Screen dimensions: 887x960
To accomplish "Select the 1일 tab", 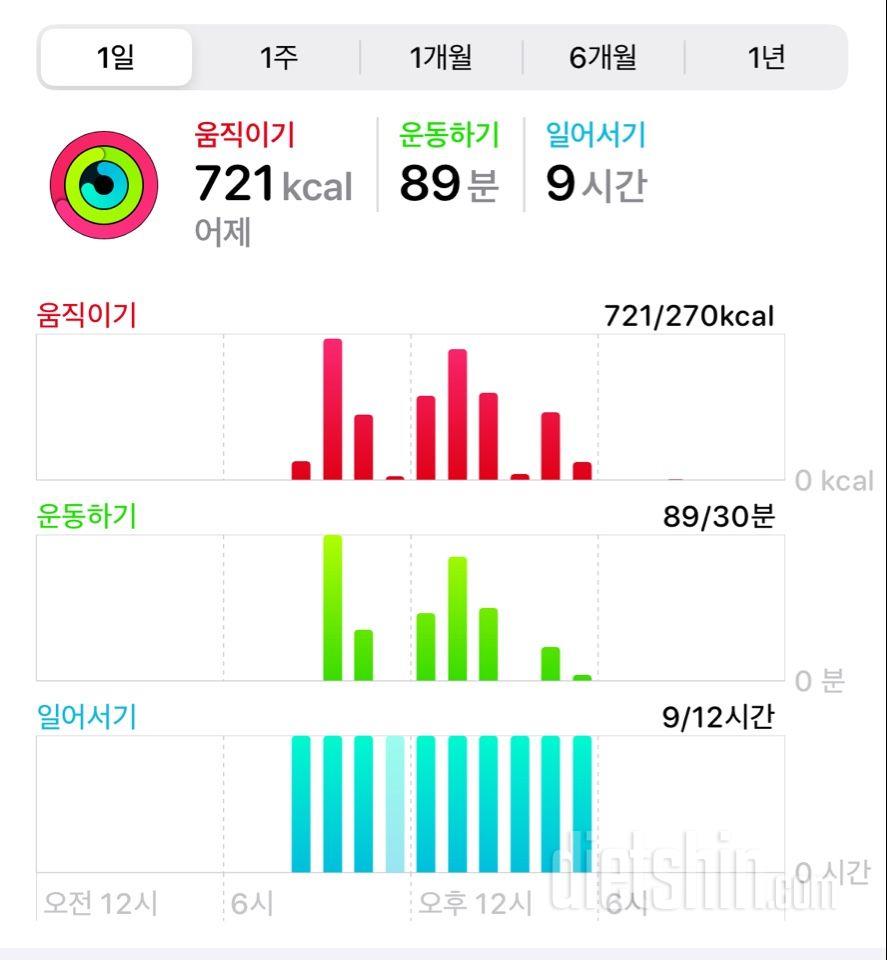I will coord(116,58).
